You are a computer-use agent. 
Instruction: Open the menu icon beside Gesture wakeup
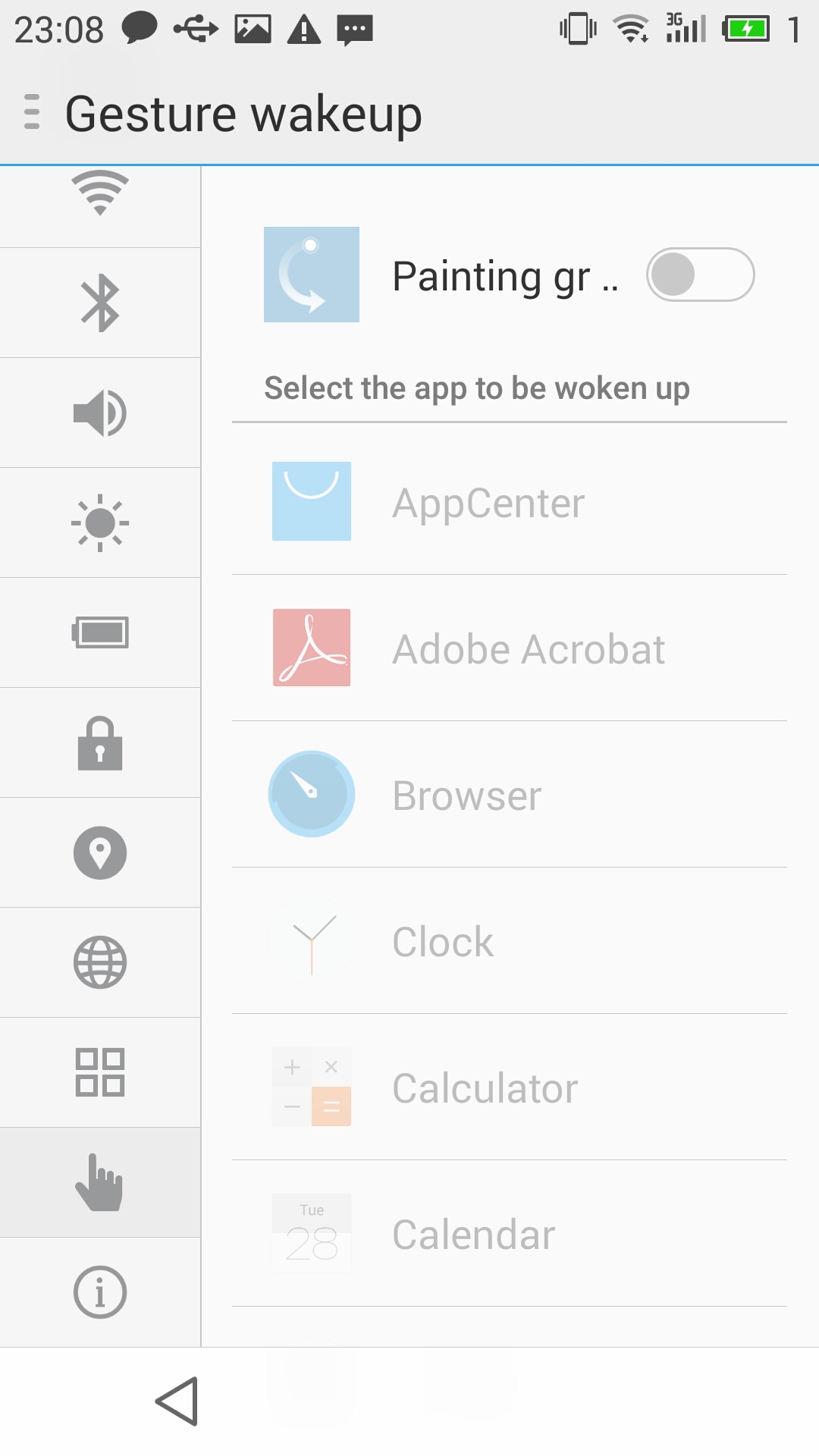(32, 112)
